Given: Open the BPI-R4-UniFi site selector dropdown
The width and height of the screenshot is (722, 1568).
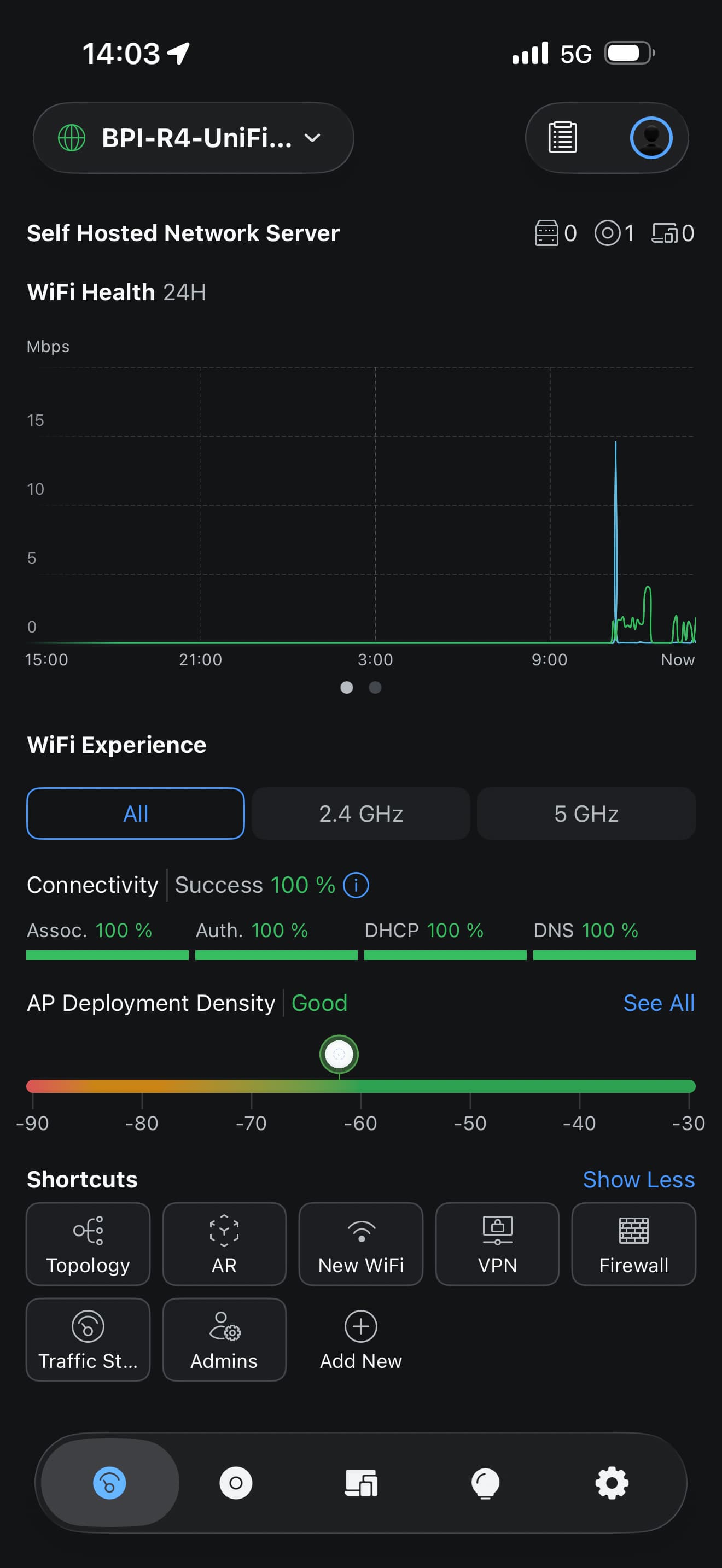Looking at the screenshot, I should click(193, 138).
